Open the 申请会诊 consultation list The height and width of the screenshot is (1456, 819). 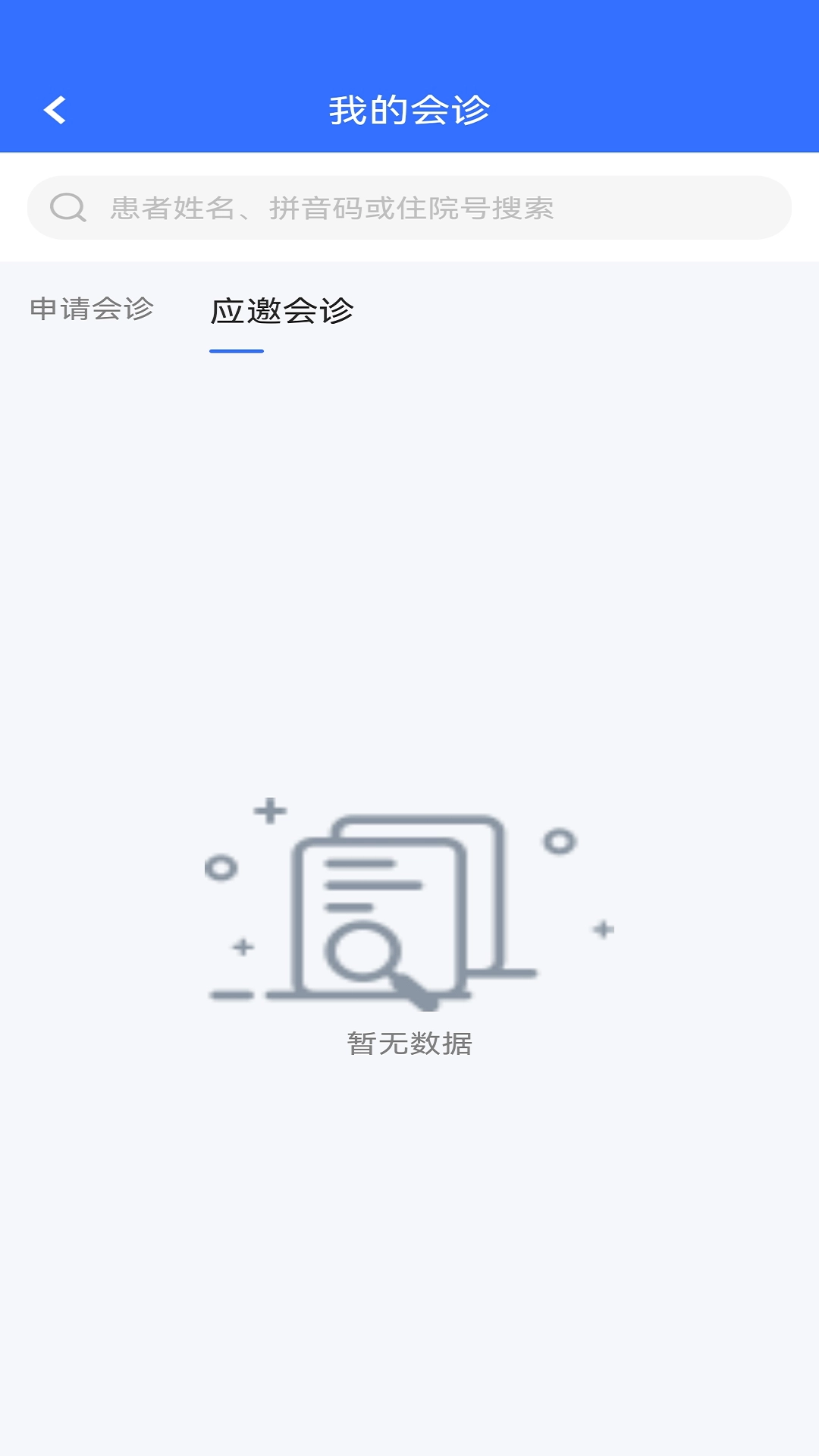93,309
